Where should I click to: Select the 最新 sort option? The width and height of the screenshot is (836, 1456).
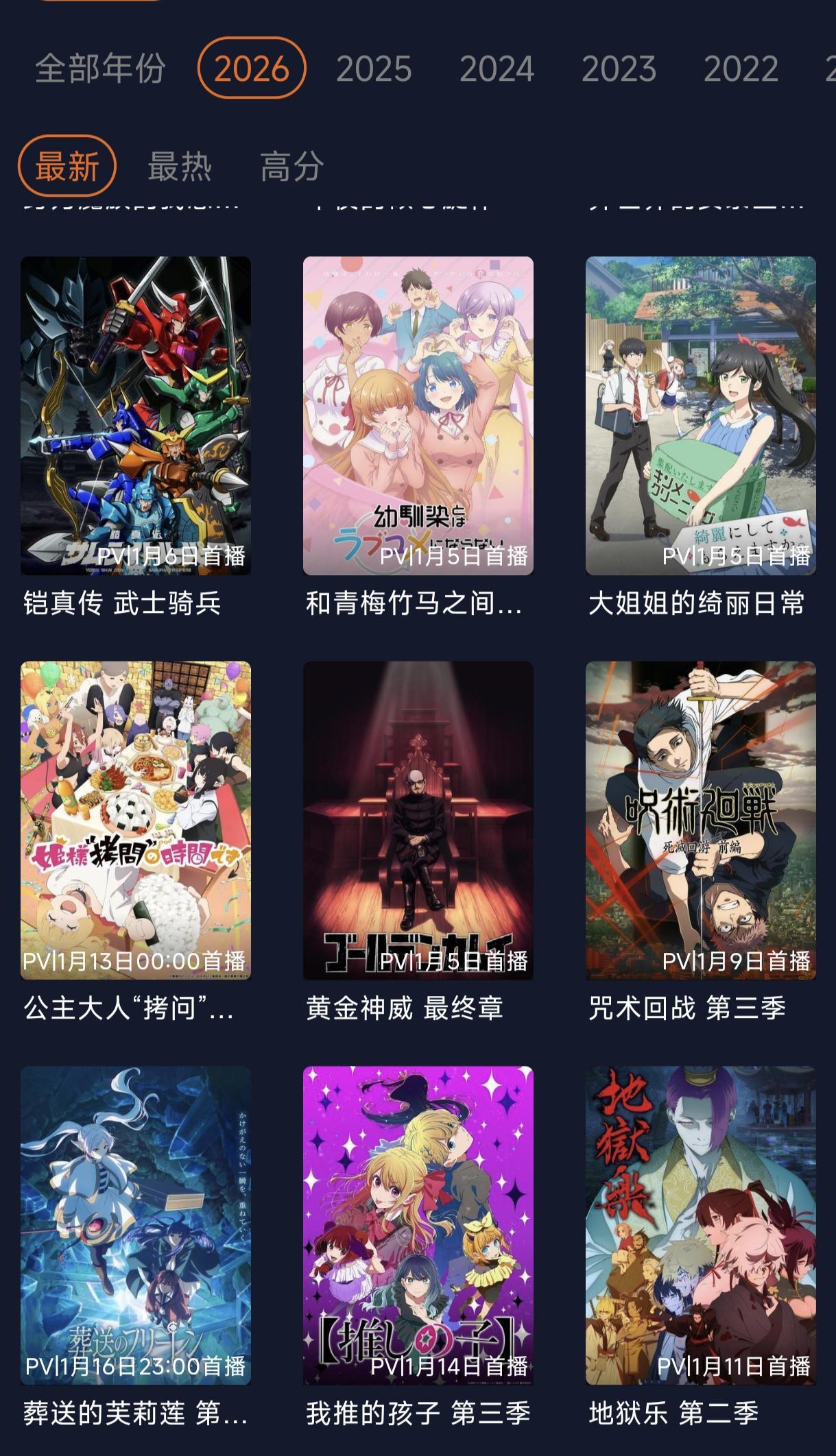(x=67, y=167)
